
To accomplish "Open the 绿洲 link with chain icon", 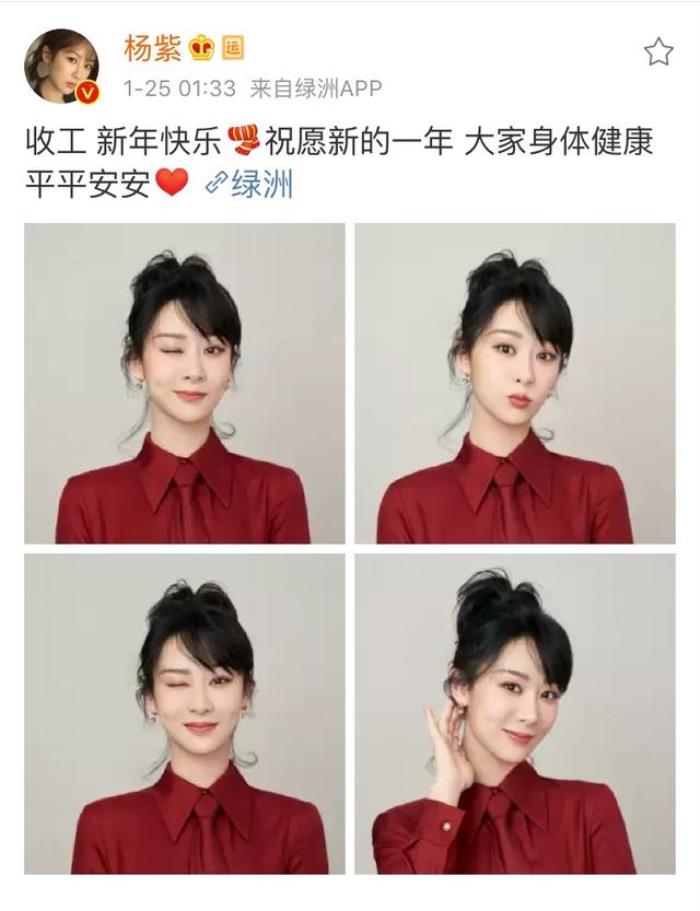I will point(249,184).
